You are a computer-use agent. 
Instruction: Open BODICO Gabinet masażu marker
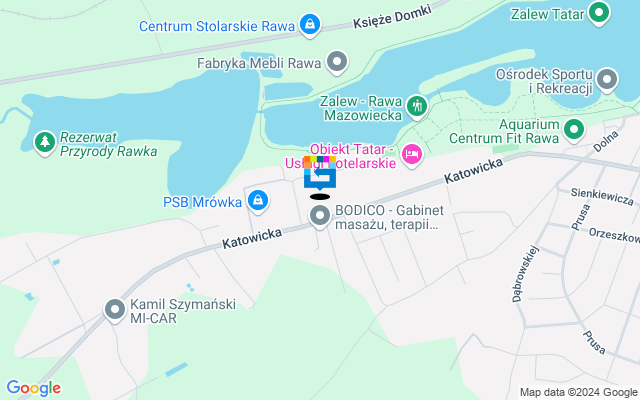pyautogui.click(x=320, y=215)
